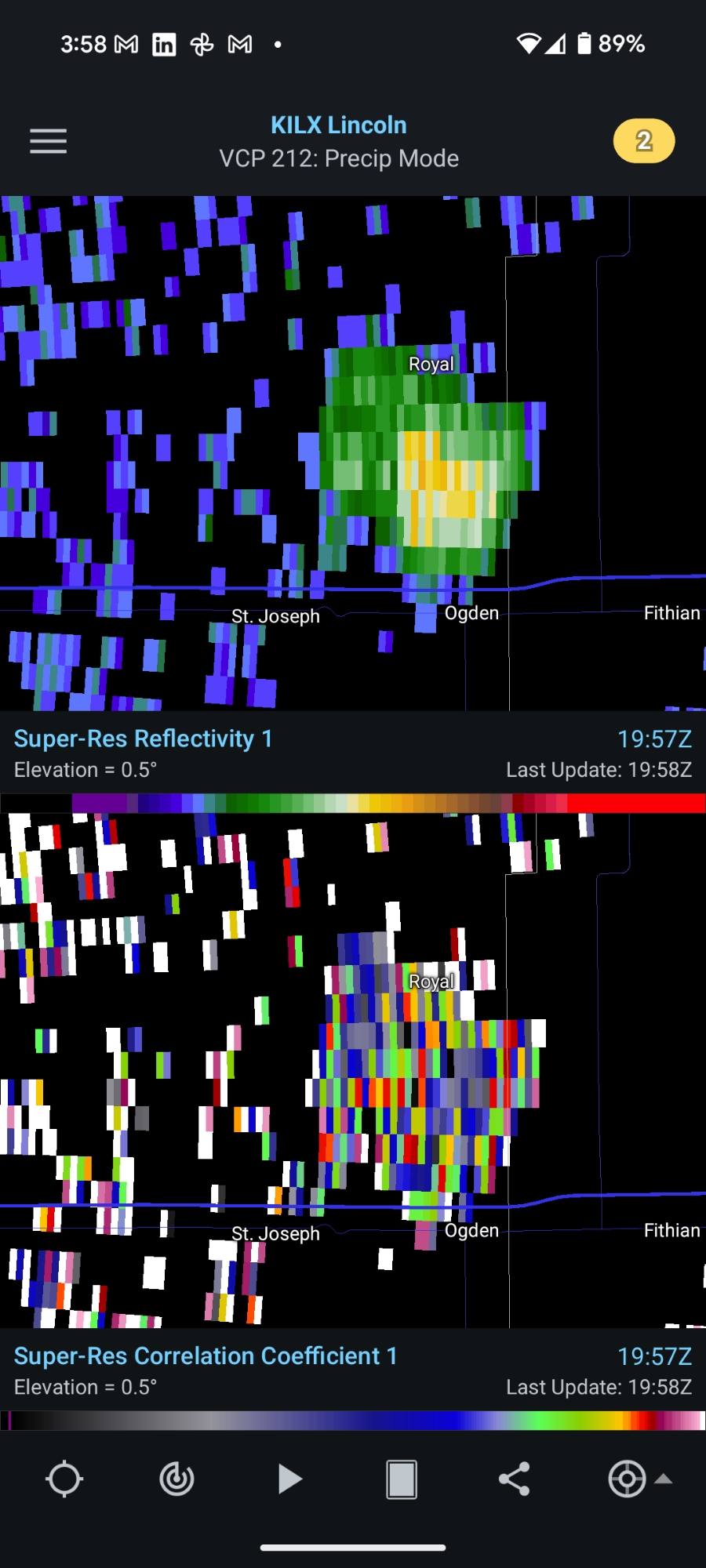Share this radar image

(514, 1479)
